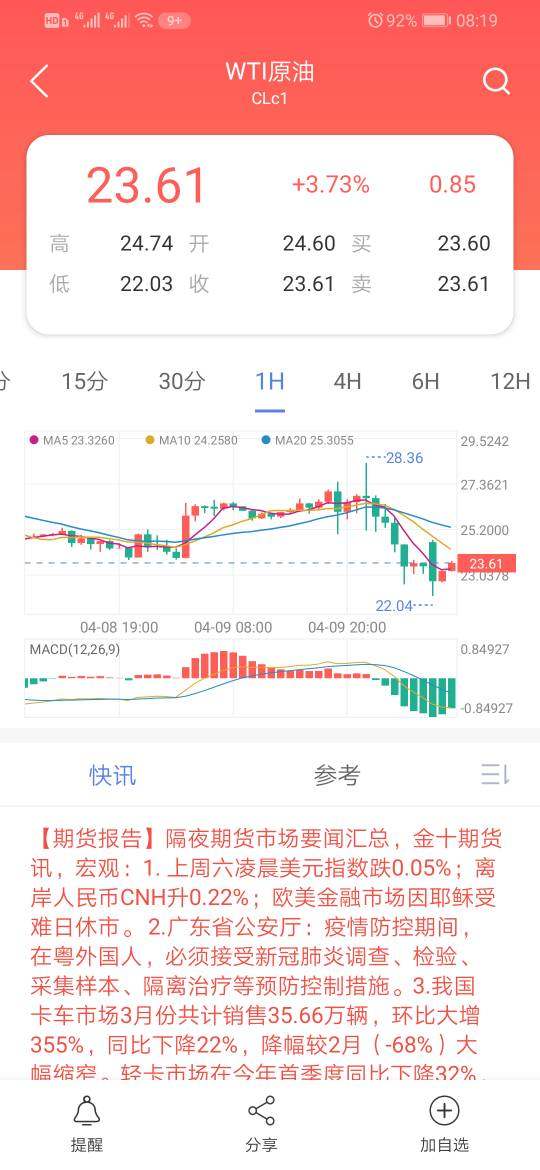The height and width of the screenshot is (1170, 540).
Task: Share this quote via 分享
Action: click(261, 1124)
